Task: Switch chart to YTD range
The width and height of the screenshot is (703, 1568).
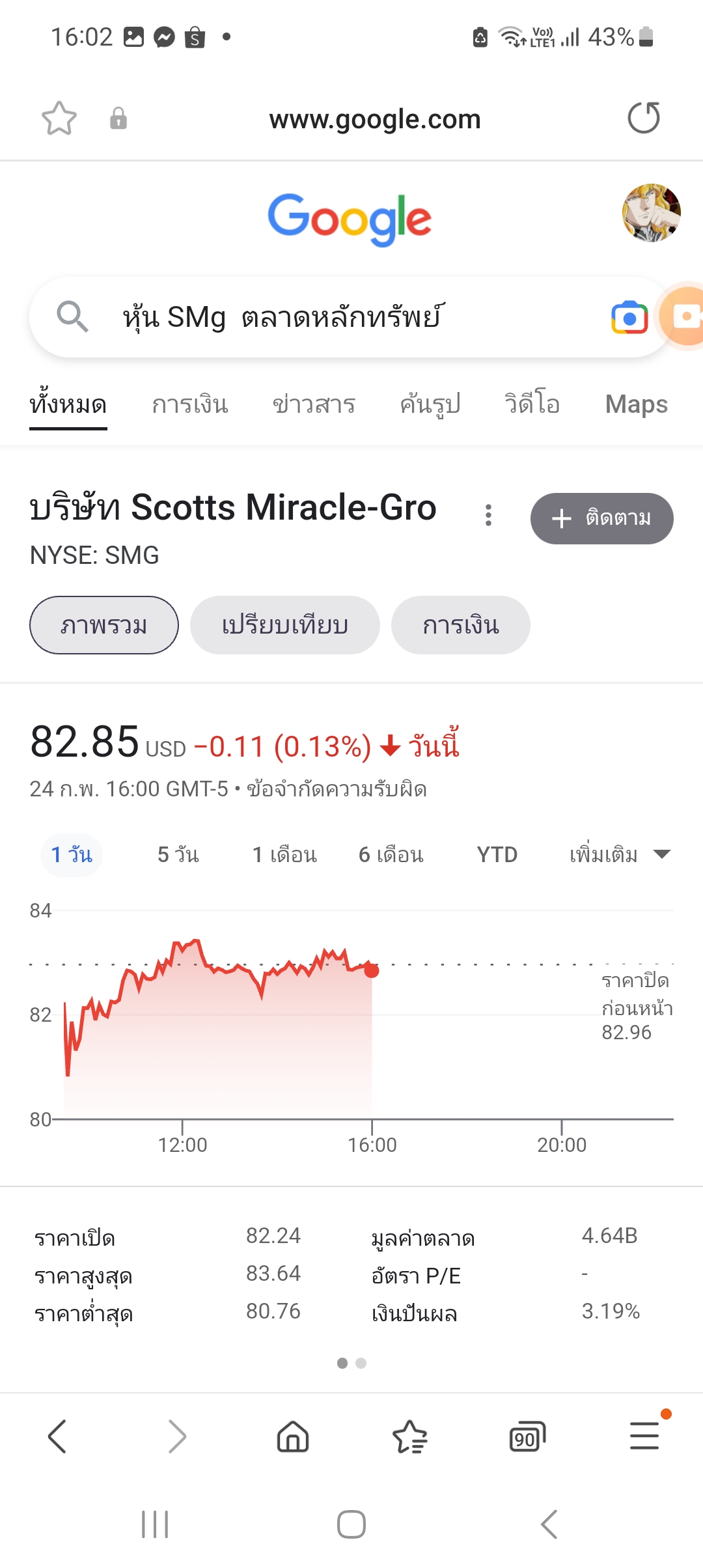Action: point(497,854)
